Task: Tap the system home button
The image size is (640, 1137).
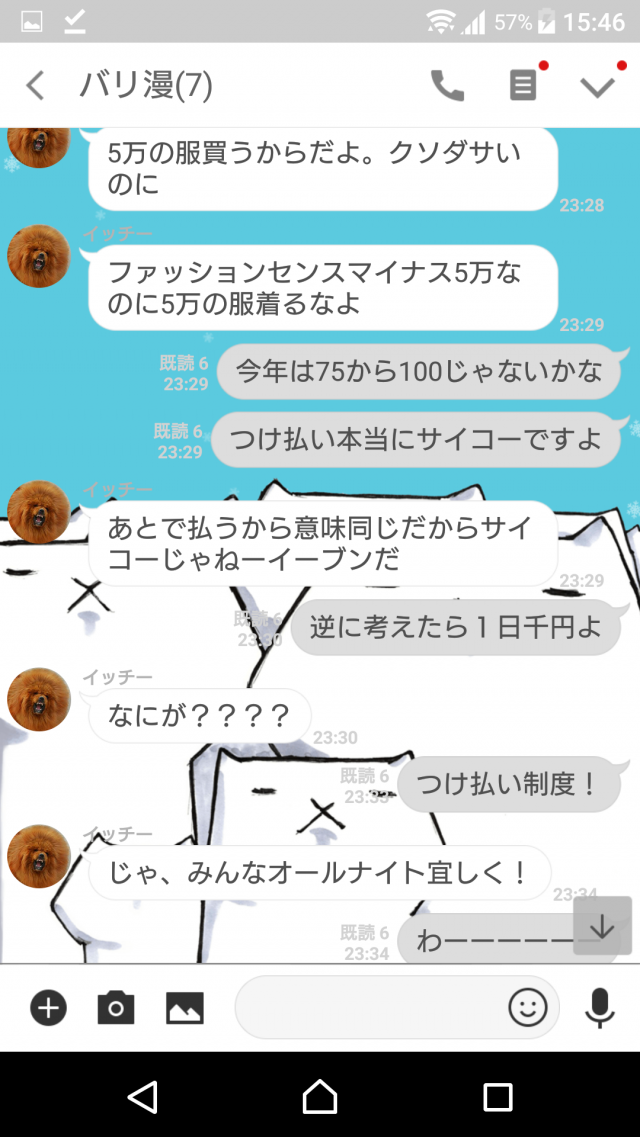Action: coord(320,1096)
